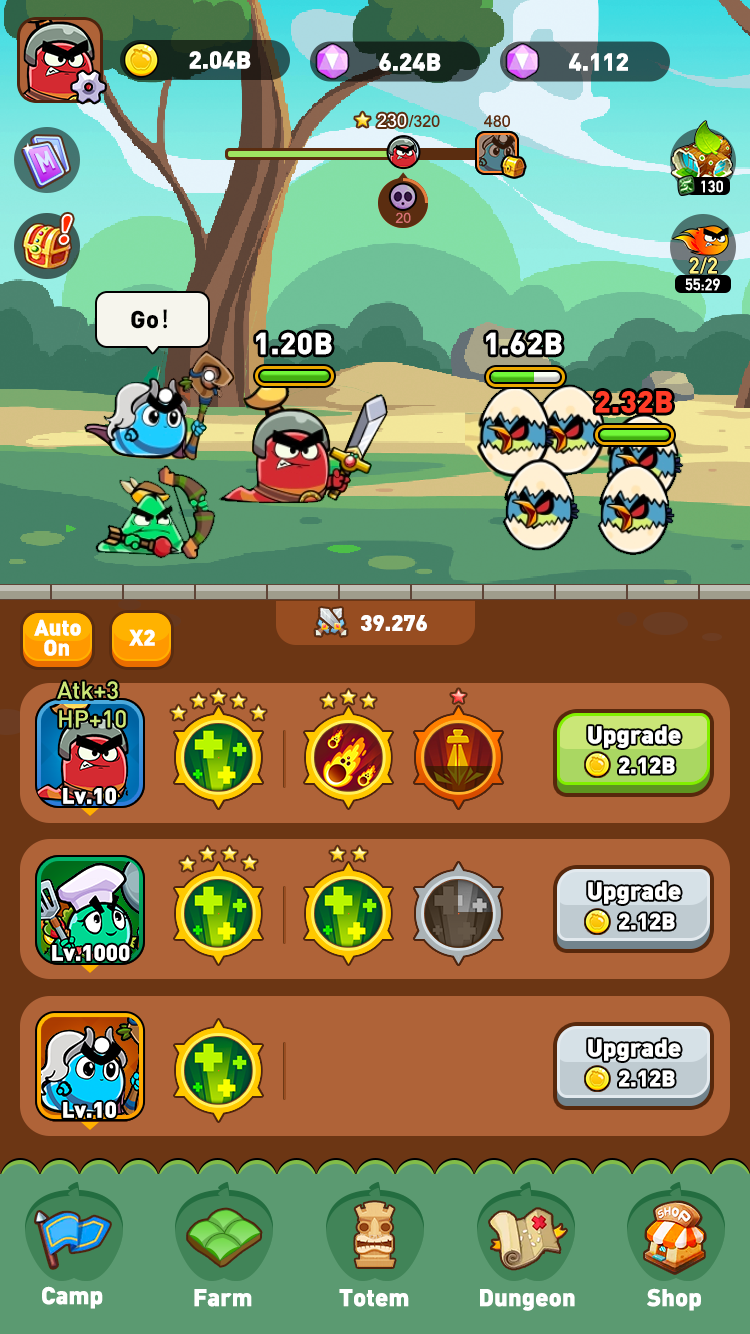Toggle the Auto On button

tap(57, 639)
